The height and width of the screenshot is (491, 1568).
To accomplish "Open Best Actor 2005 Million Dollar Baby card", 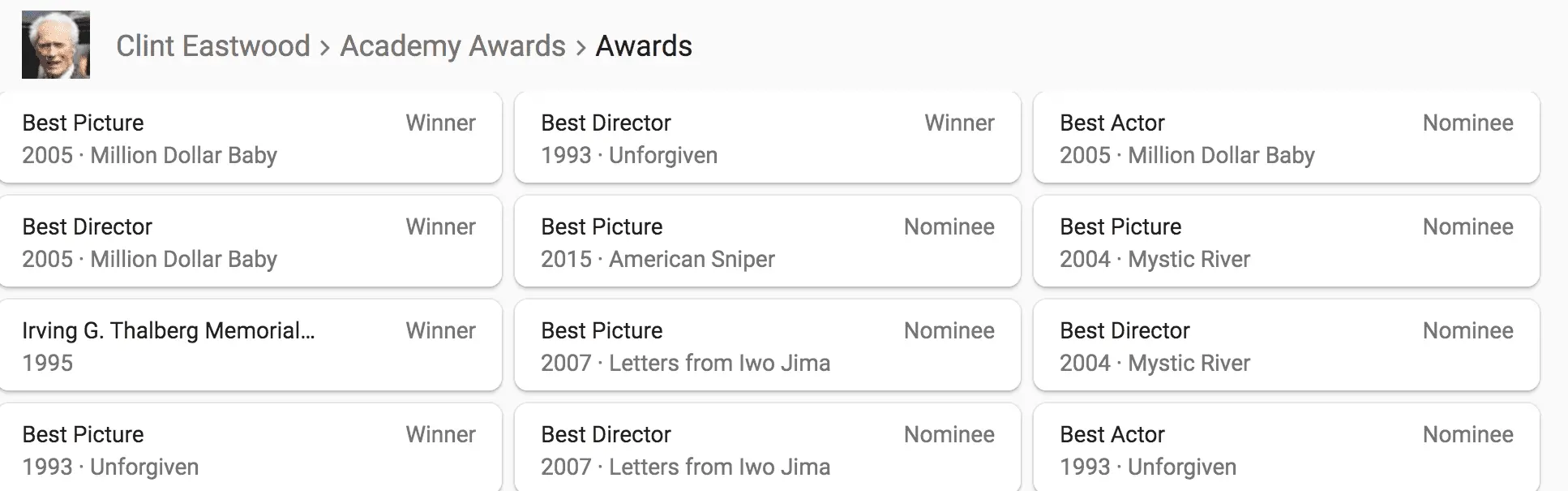I will pyautogui.click(x=1286, y=138).
